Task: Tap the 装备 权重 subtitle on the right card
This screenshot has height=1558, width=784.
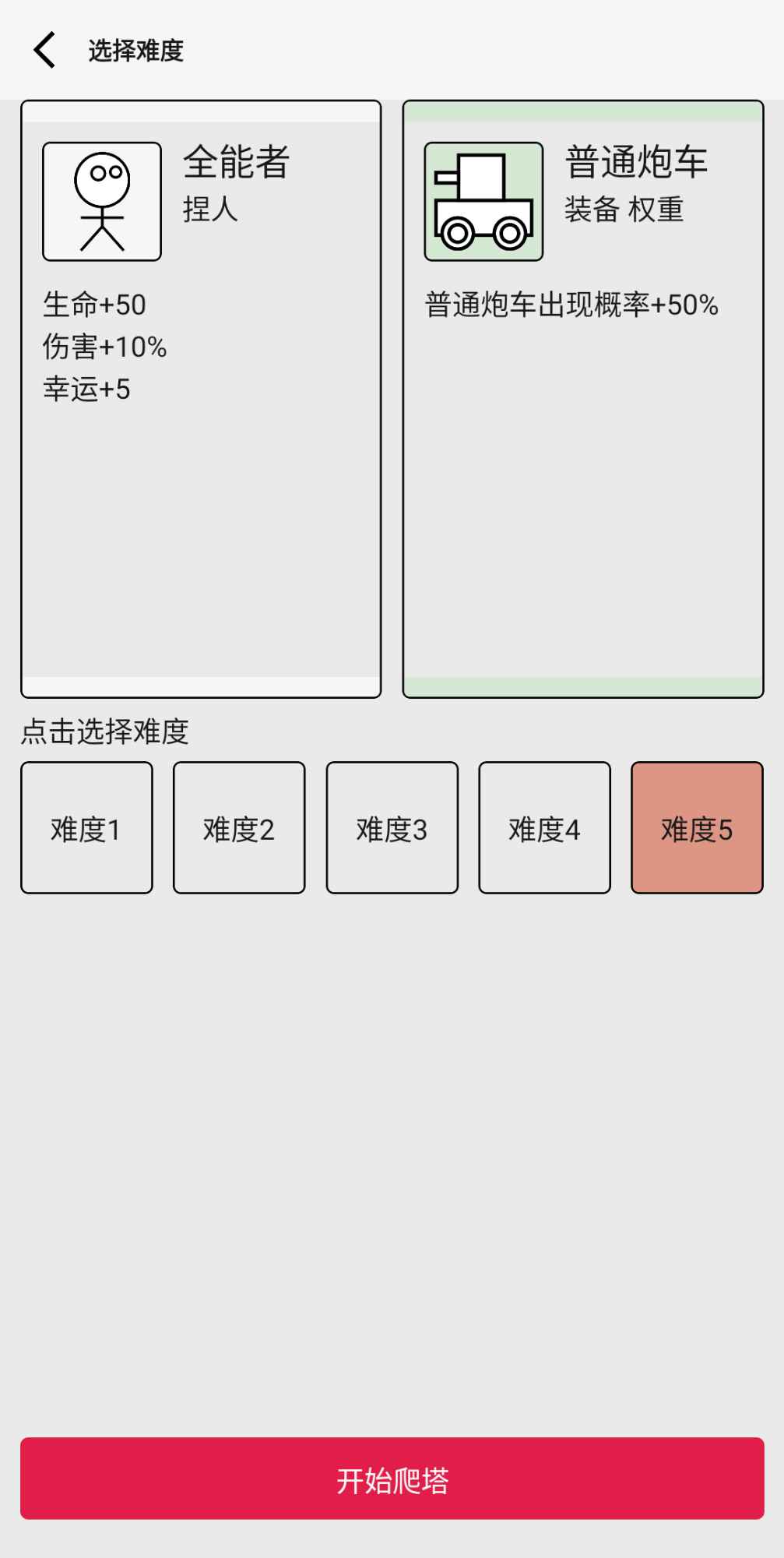Action: [624, 210]
